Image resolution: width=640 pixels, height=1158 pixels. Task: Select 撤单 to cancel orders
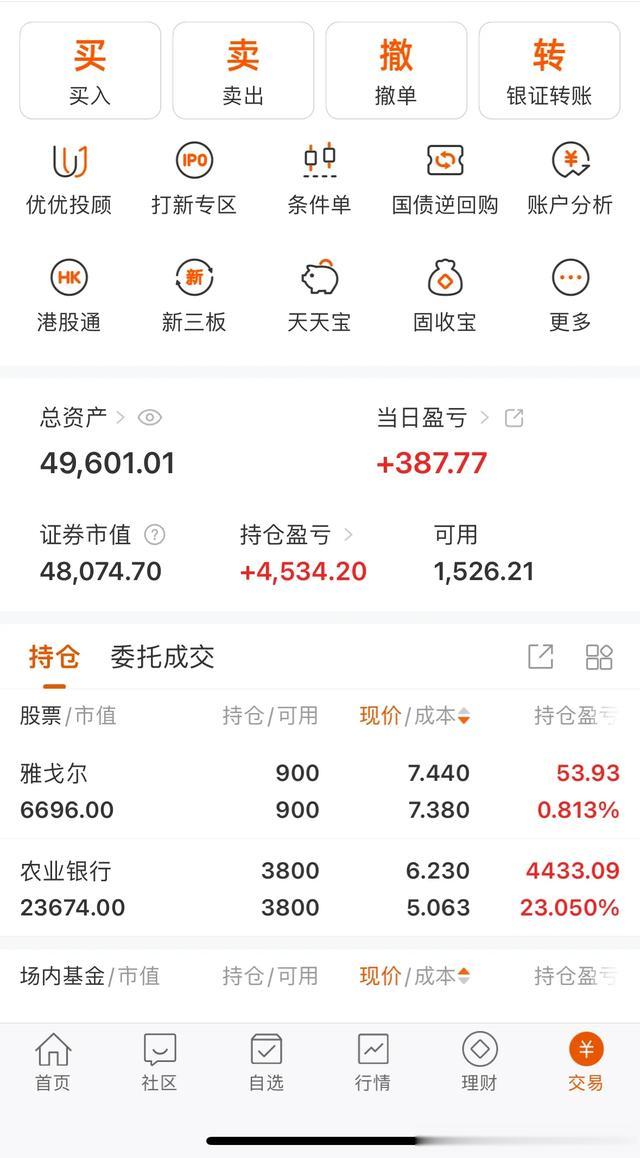(x=396, y=71)
